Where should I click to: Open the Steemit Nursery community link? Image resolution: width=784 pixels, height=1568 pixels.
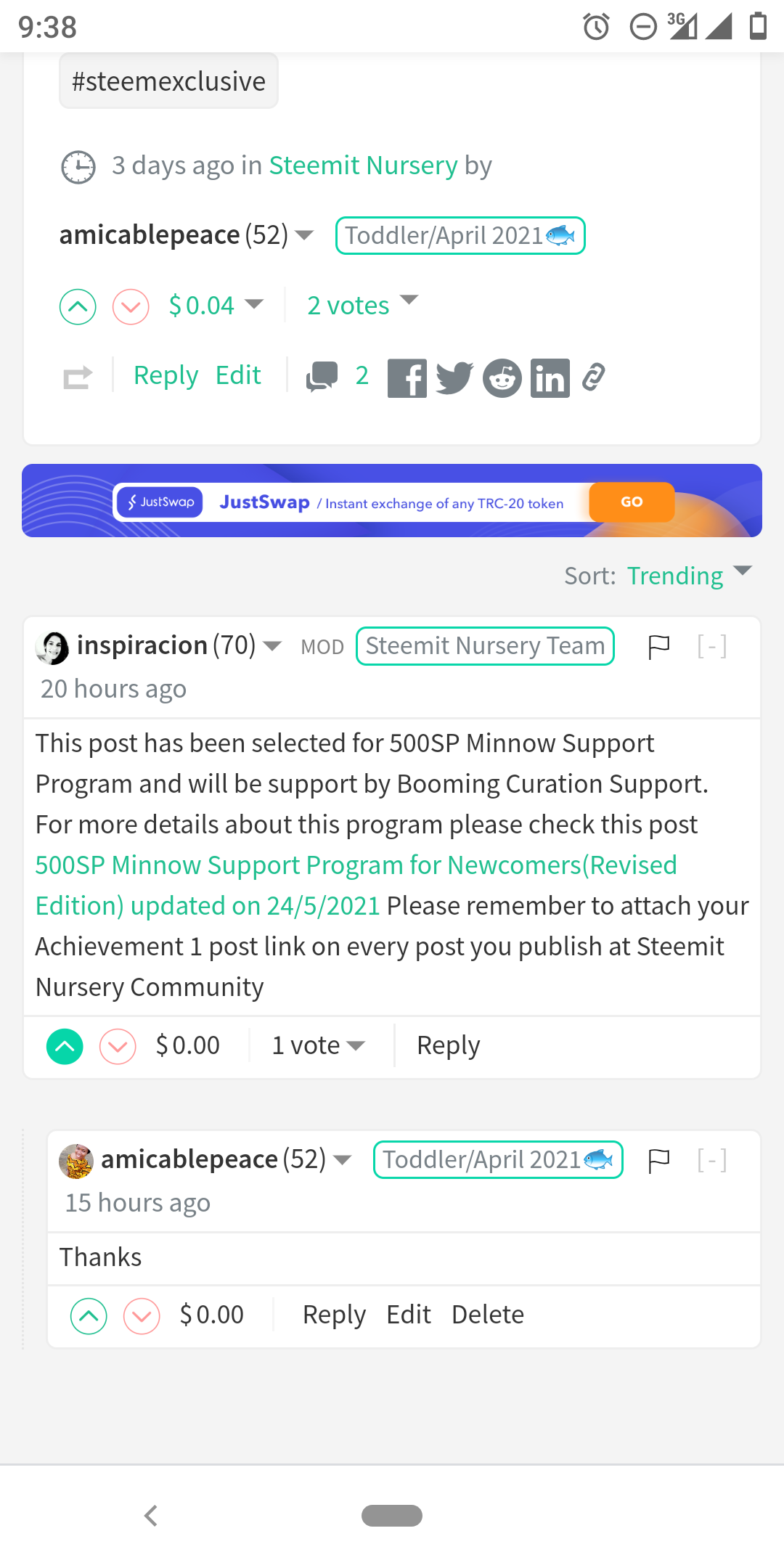pos(363,166)
